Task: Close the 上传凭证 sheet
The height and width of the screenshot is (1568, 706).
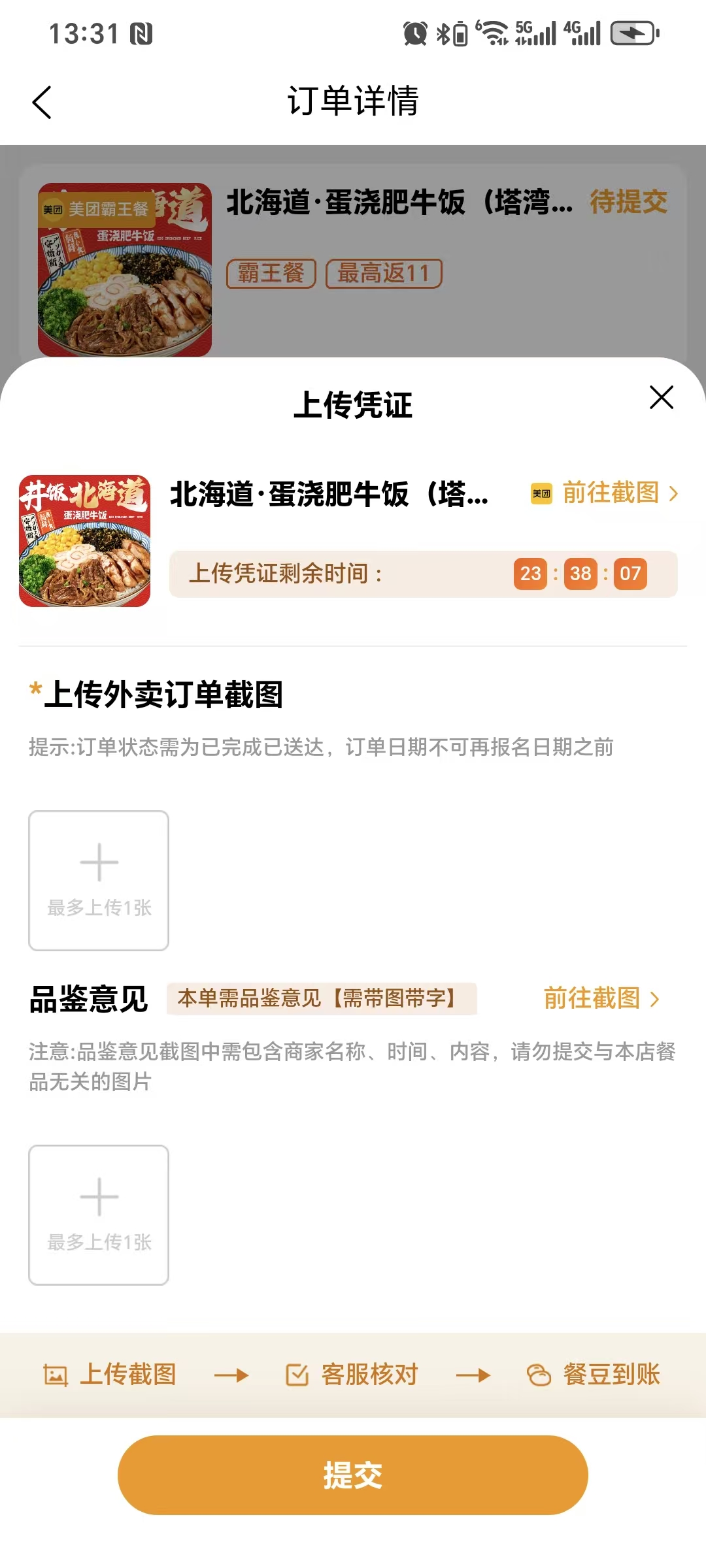Action: 662,397
